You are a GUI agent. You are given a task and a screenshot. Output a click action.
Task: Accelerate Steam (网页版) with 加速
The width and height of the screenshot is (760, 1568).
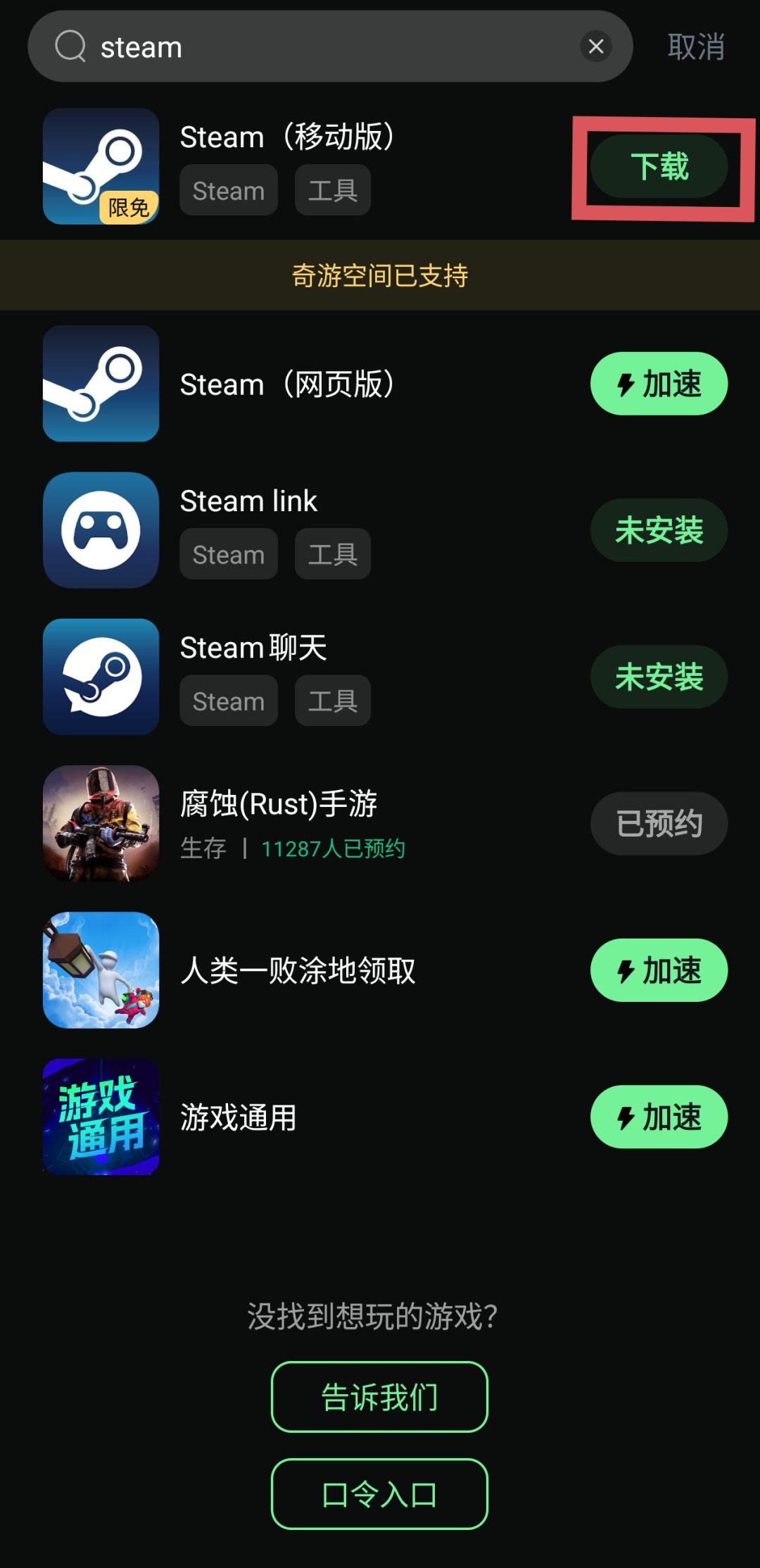coord(658,384)
